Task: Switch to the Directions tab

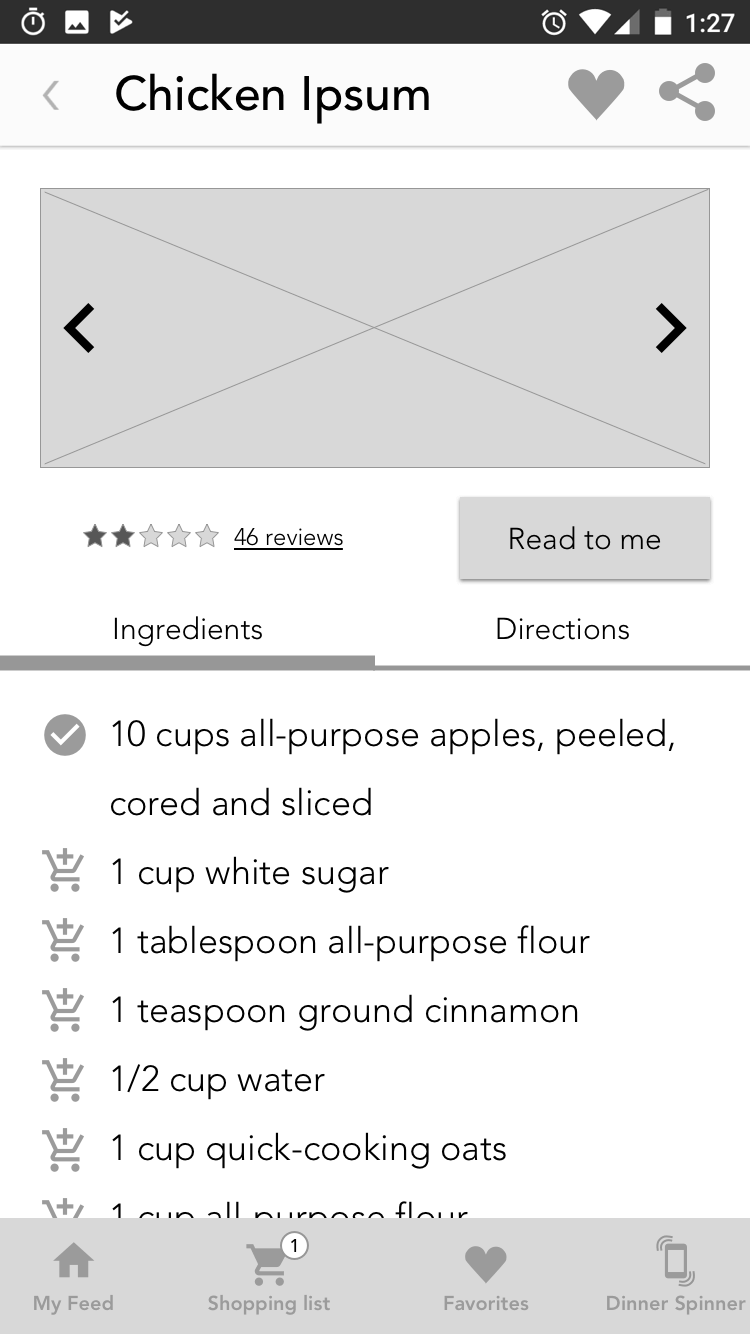Action: pos(563,629)
